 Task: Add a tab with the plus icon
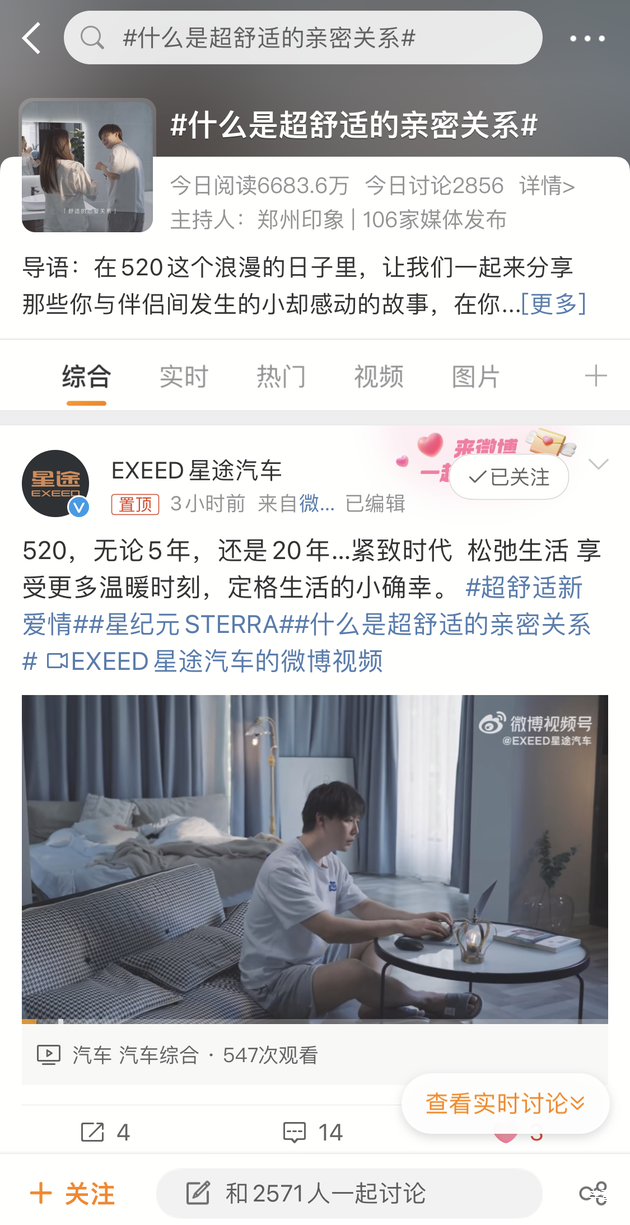[x=596, y=376]
